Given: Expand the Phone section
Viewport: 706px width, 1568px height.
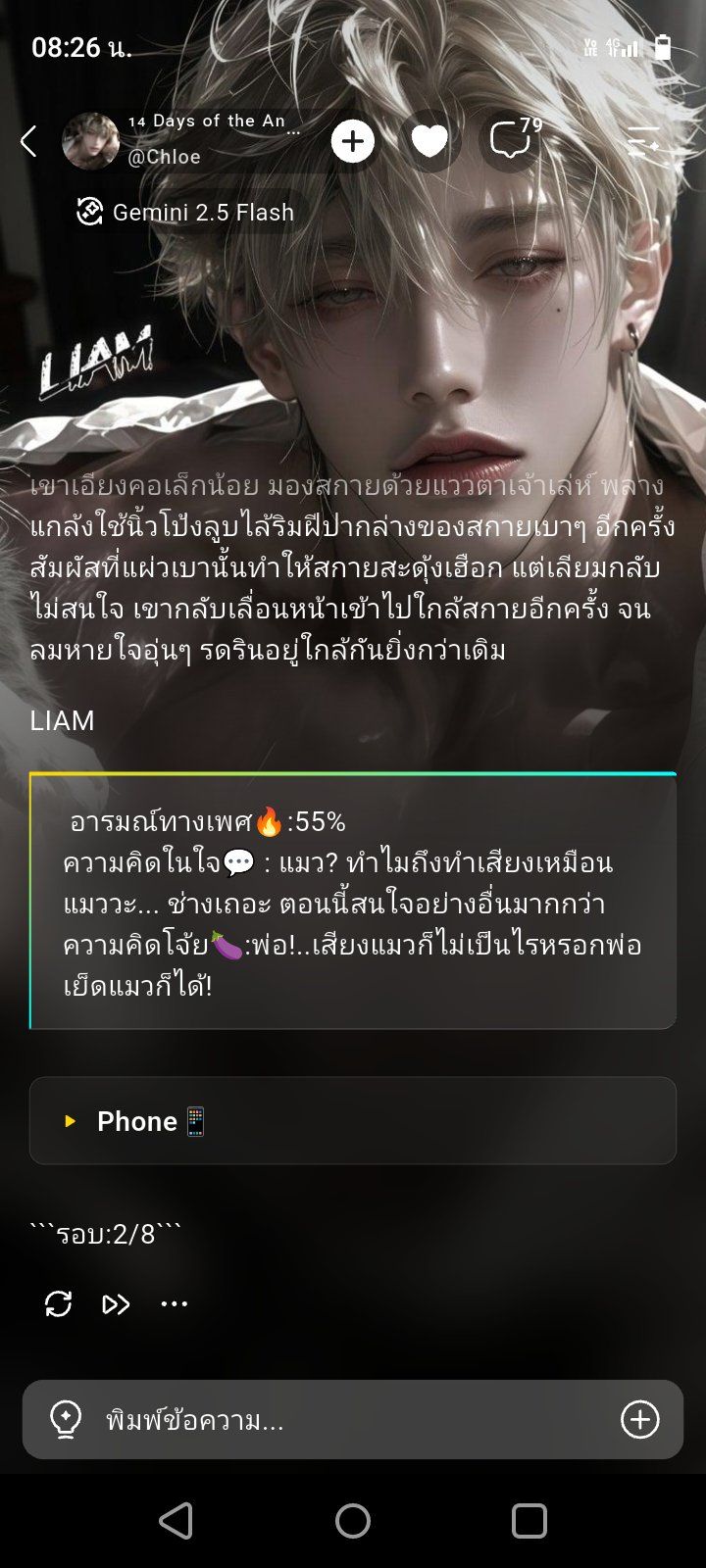Looking at the screenshot, I should 353,1121.
